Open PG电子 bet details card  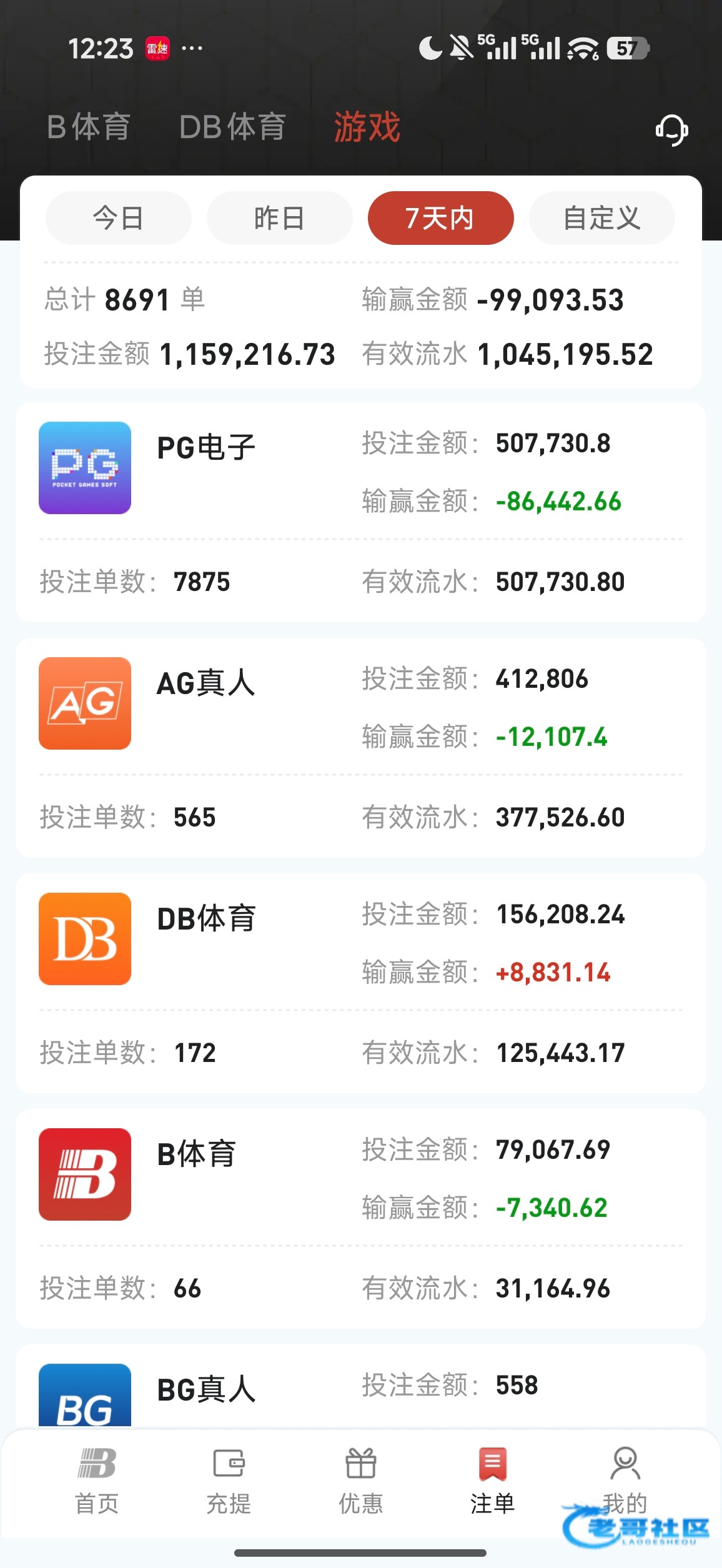[x=360, y=512]
